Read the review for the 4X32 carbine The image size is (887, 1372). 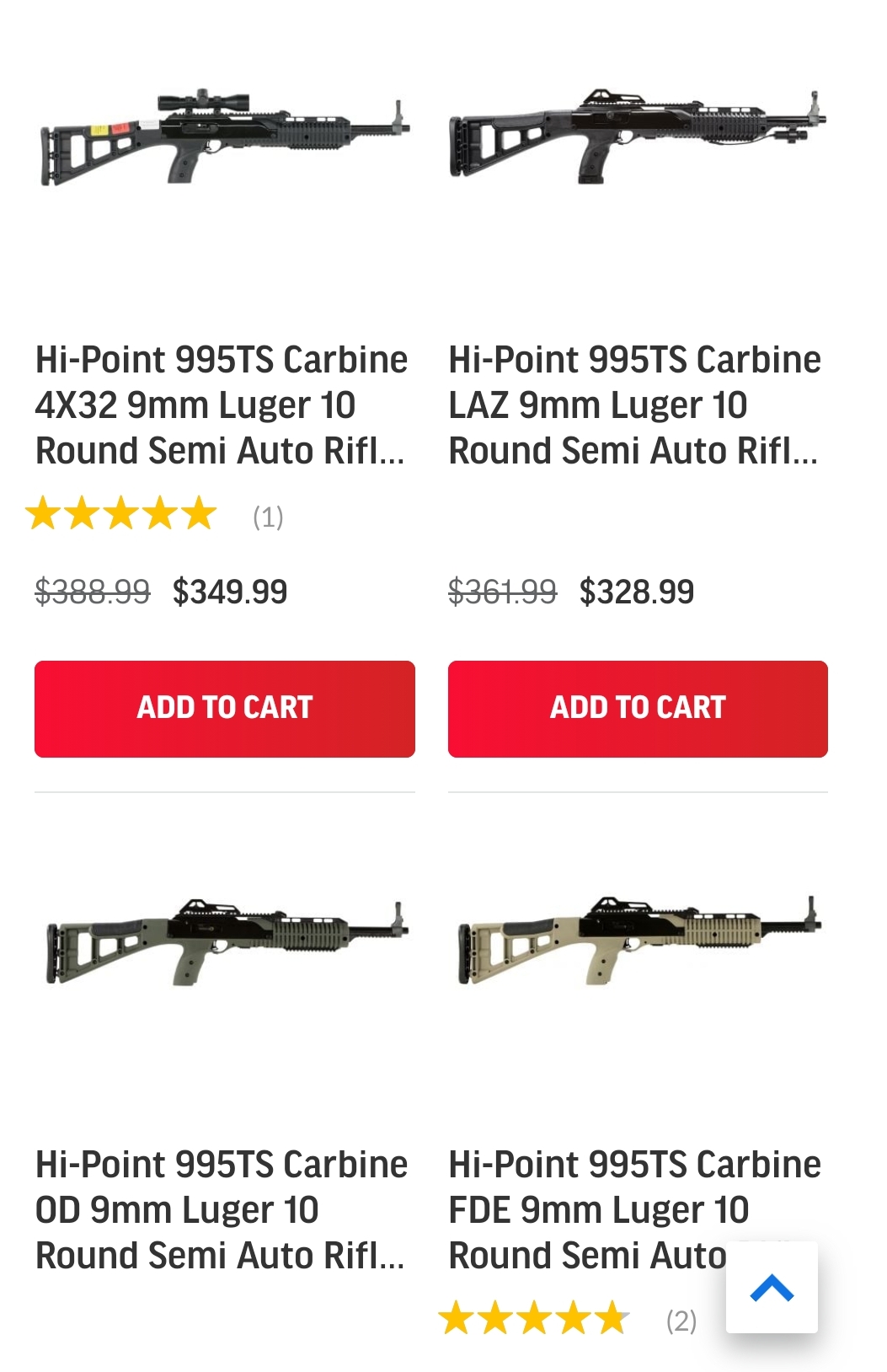click(267, 517)
